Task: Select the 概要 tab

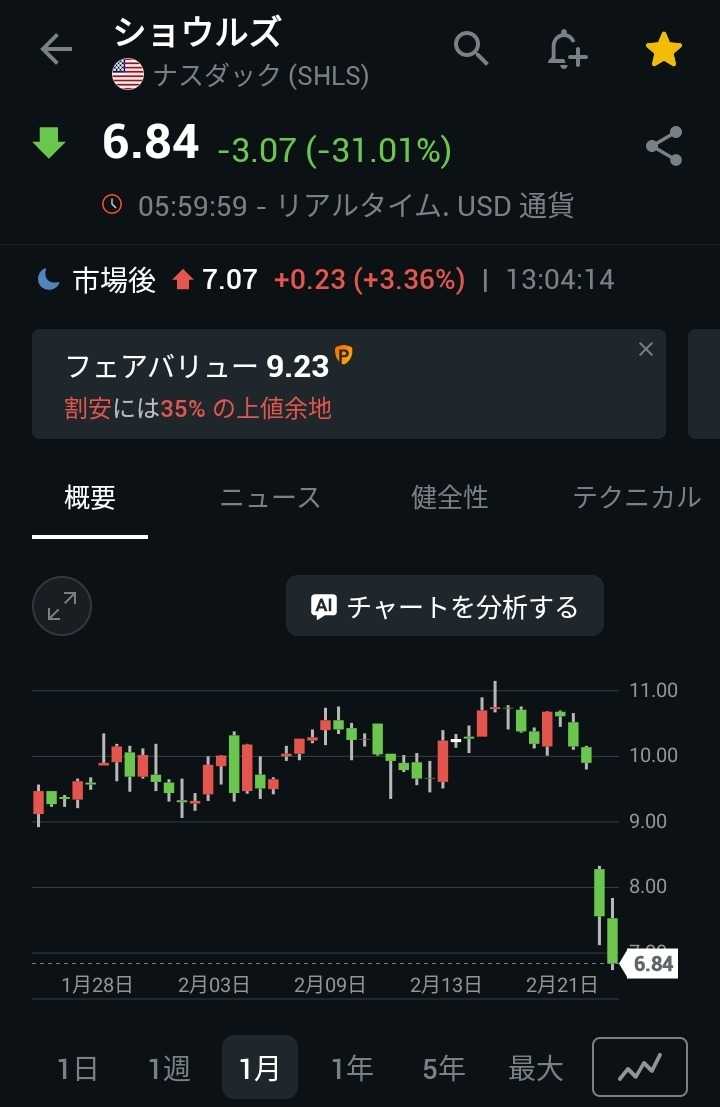Action: click(90, 497)
